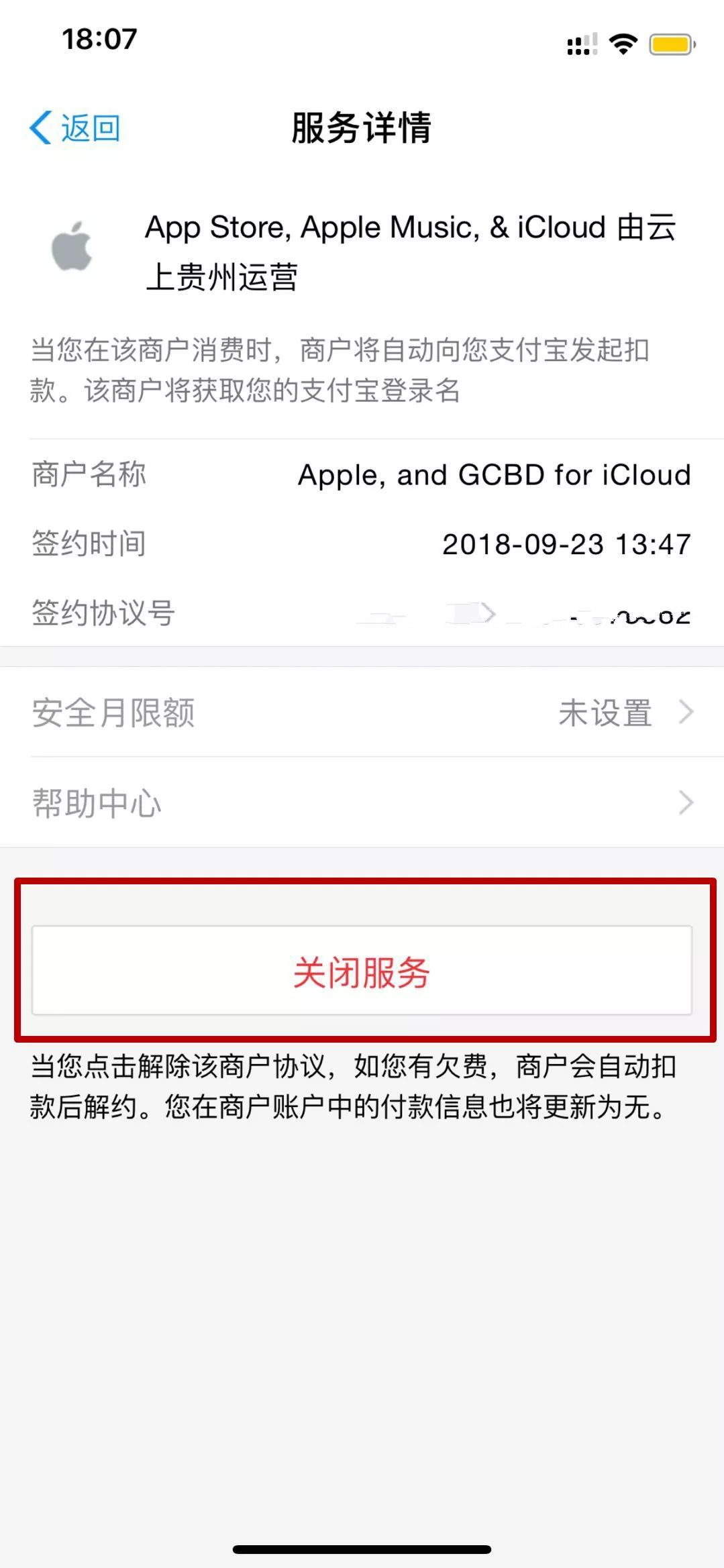The width and height of the screenshot is (724, 1568).
Task: Enable a monthly spending limit
Action: point(362,715)
